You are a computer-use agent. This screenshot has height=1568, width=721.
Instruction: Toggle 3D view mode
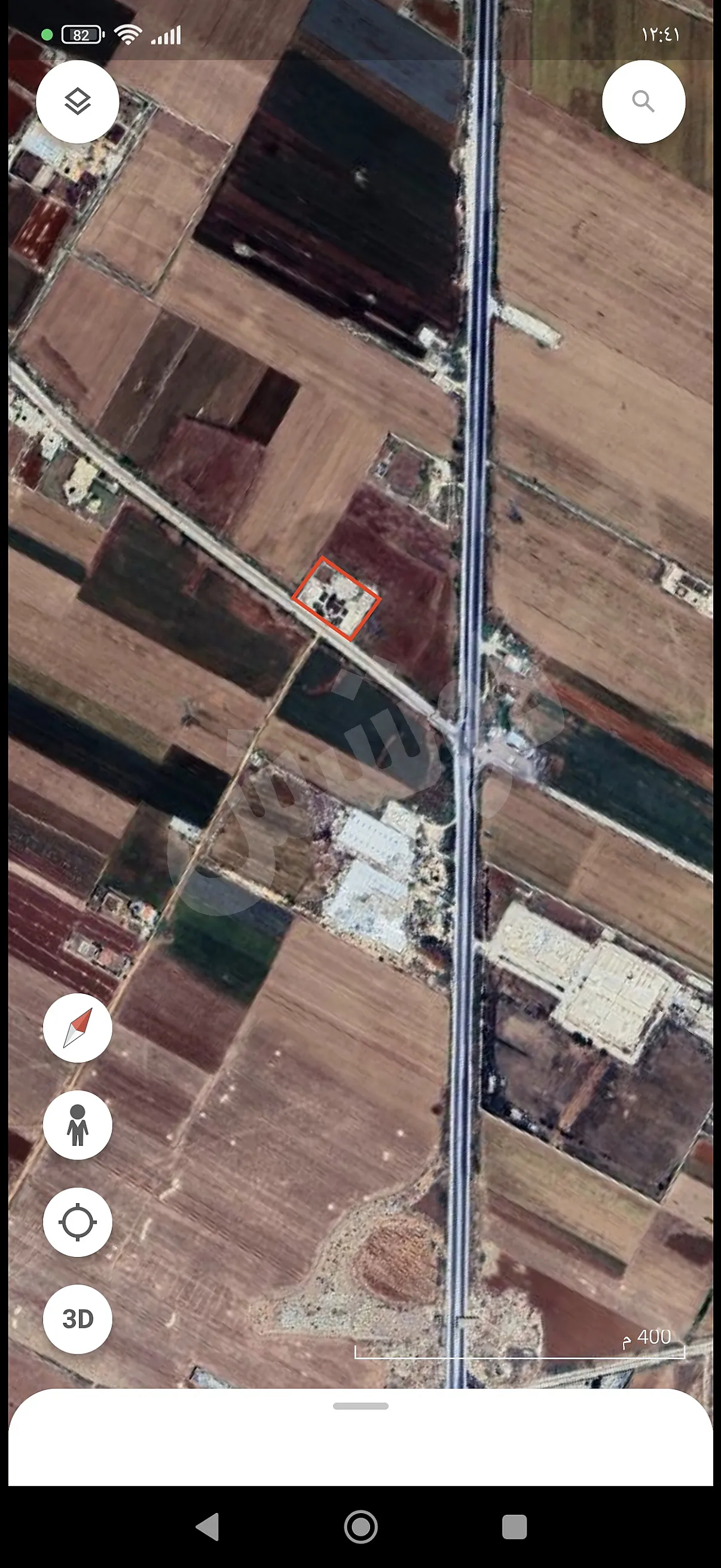point(77,1319)
